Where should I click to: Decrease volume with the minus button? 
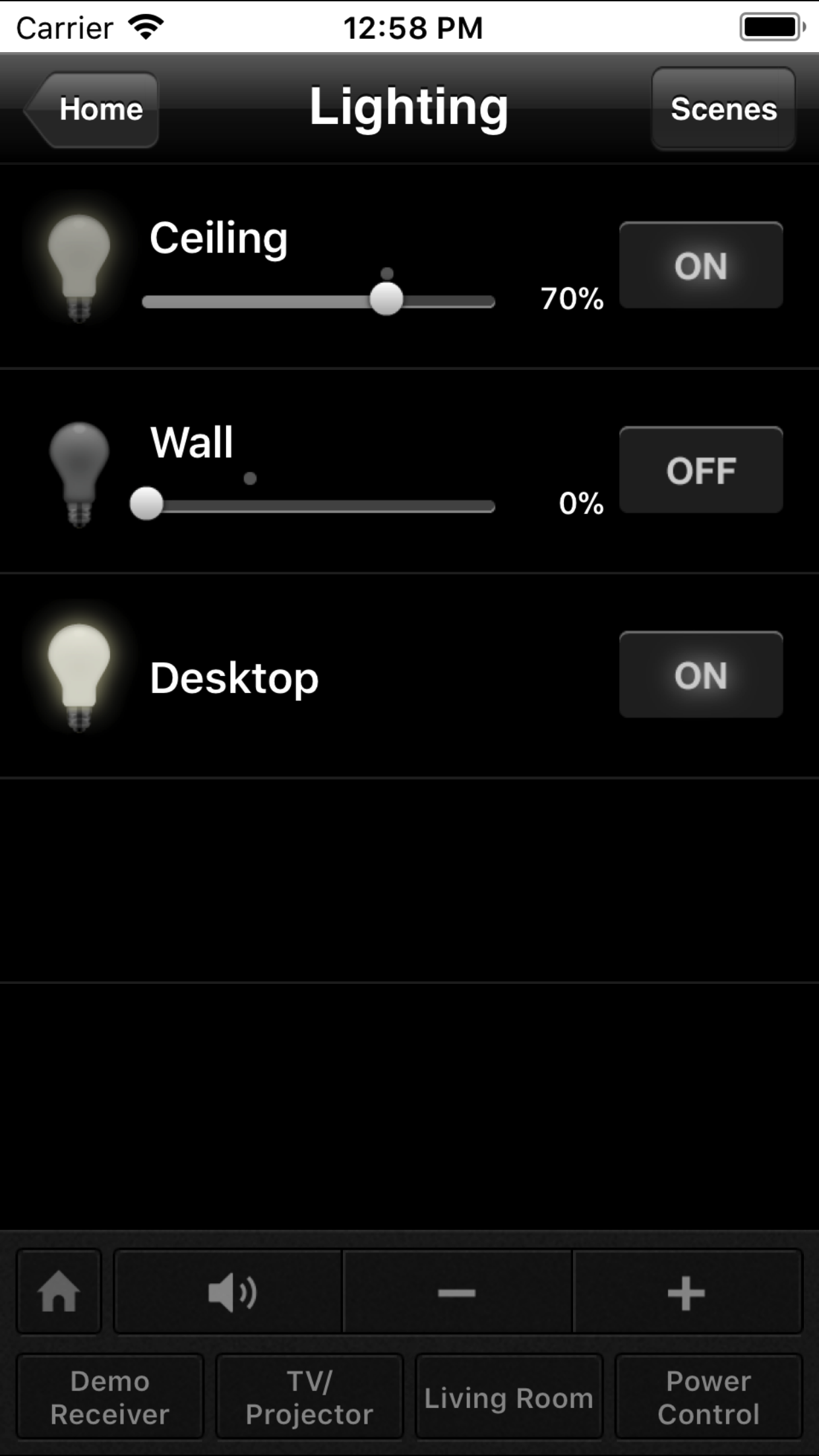click(x=457, y=1292)
